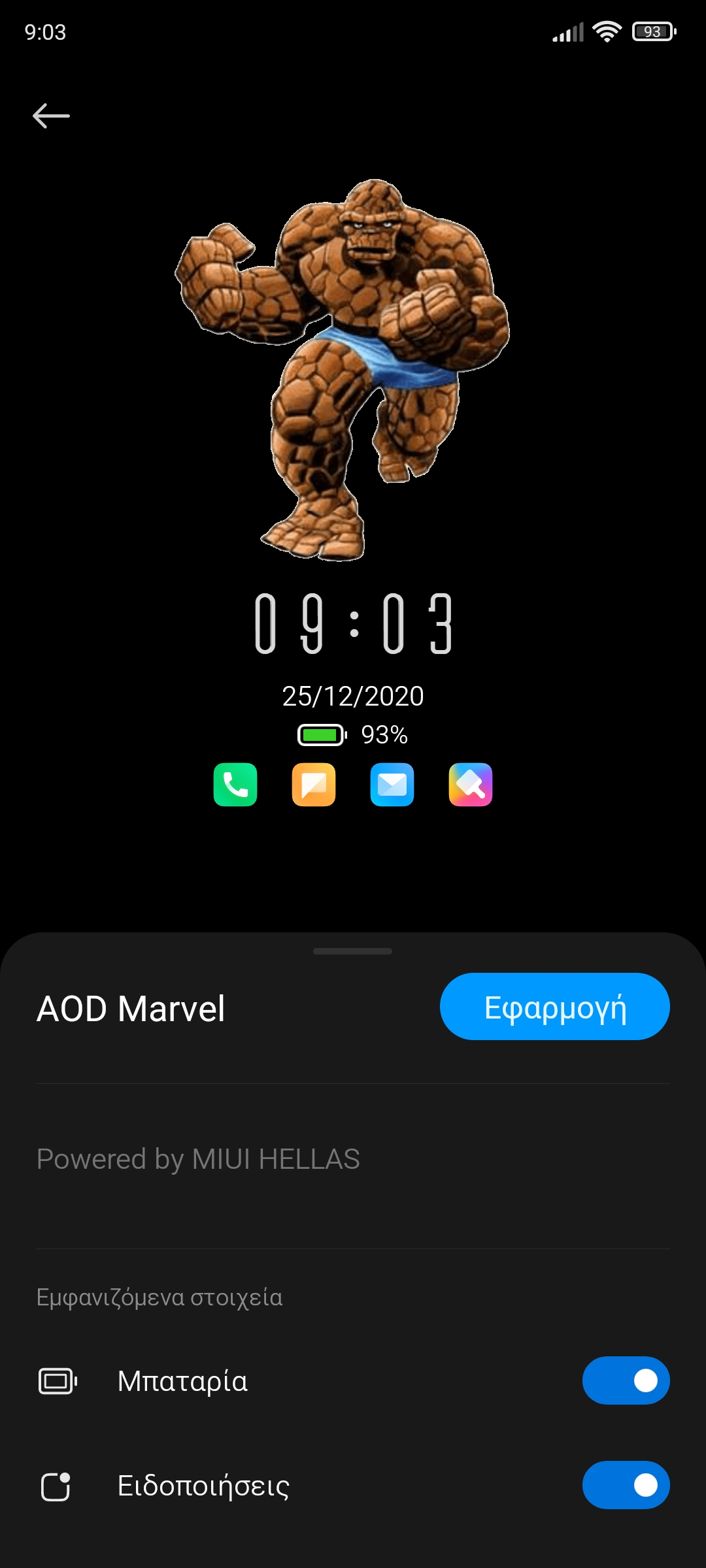Turn off the Ειδοποιήσεις notifications switch
The width and height of the screenshot is (706, 1568).
click(x=626, y=1485)
